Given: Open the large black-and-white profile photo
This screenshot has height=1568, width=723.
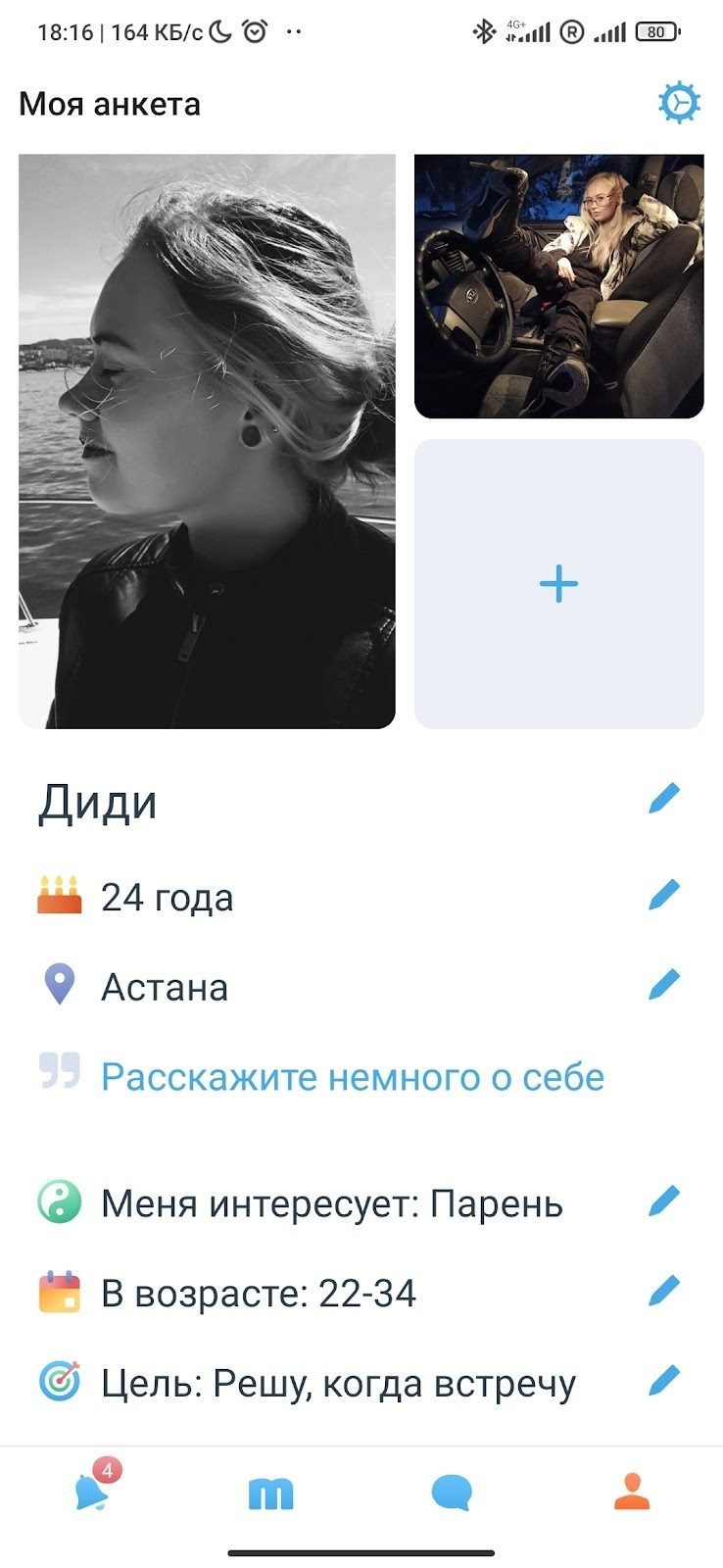Looking at the screenshot, I should (207, 441).
